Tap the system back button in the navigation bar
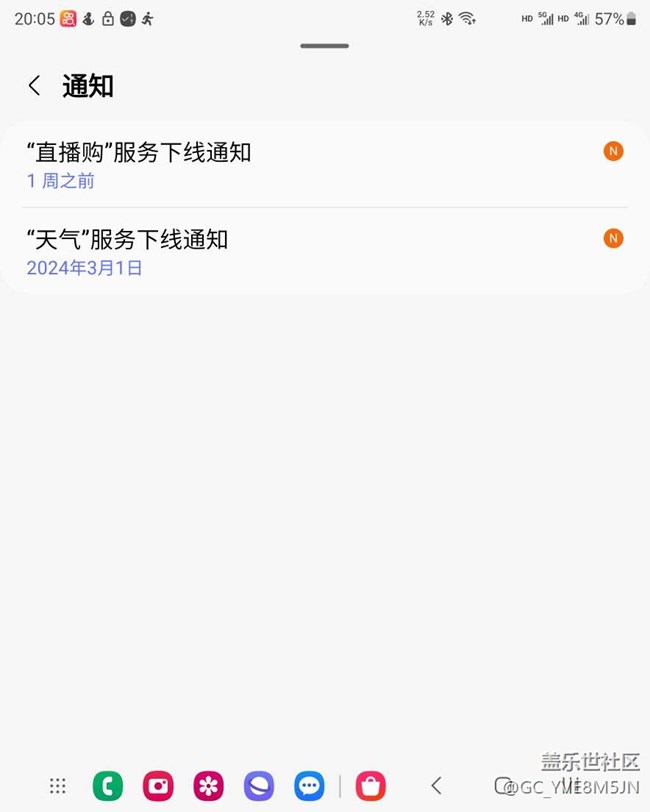 point(437,786)
